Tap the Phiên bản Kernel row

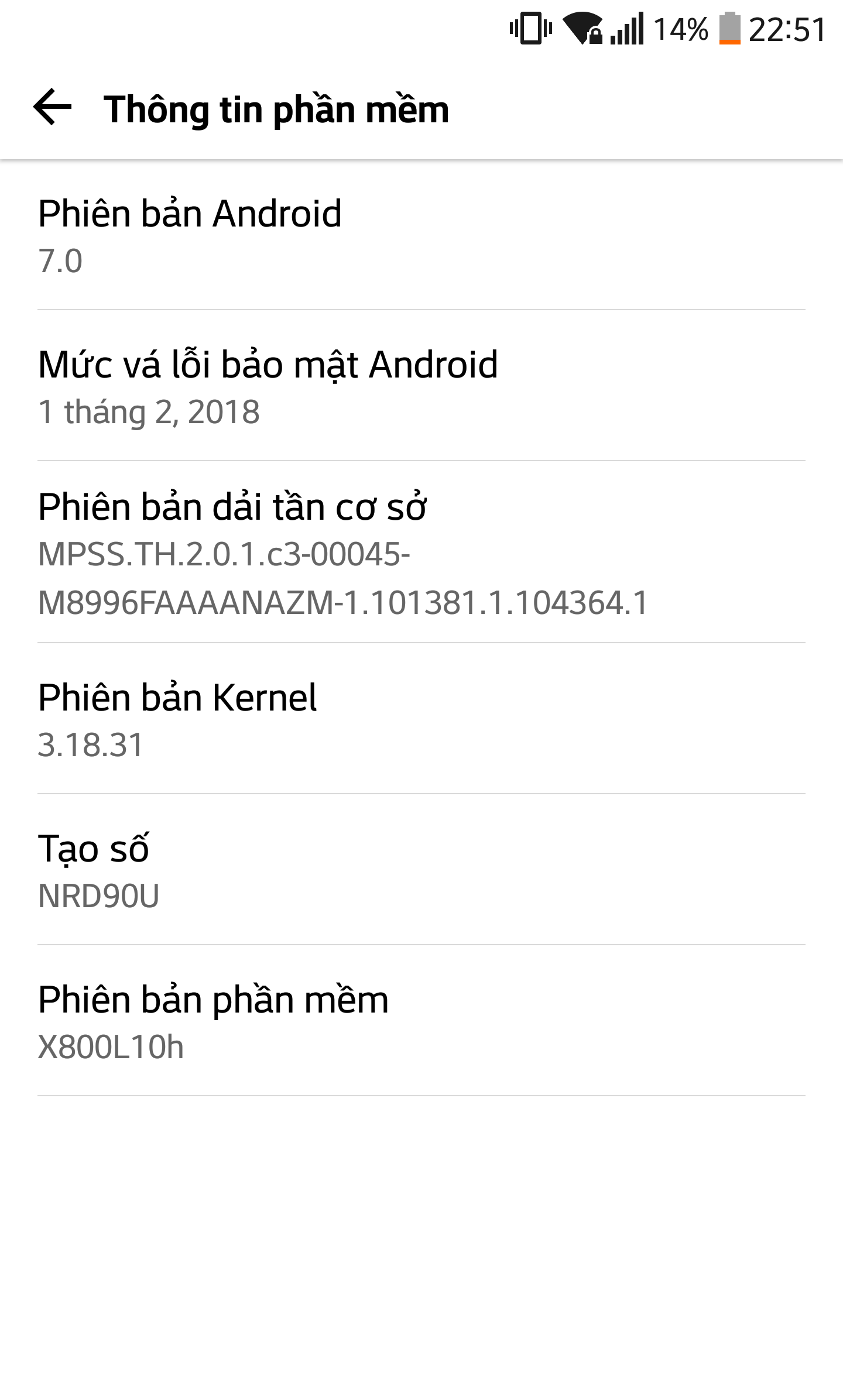pyautogui.click(x=421, y=719)
